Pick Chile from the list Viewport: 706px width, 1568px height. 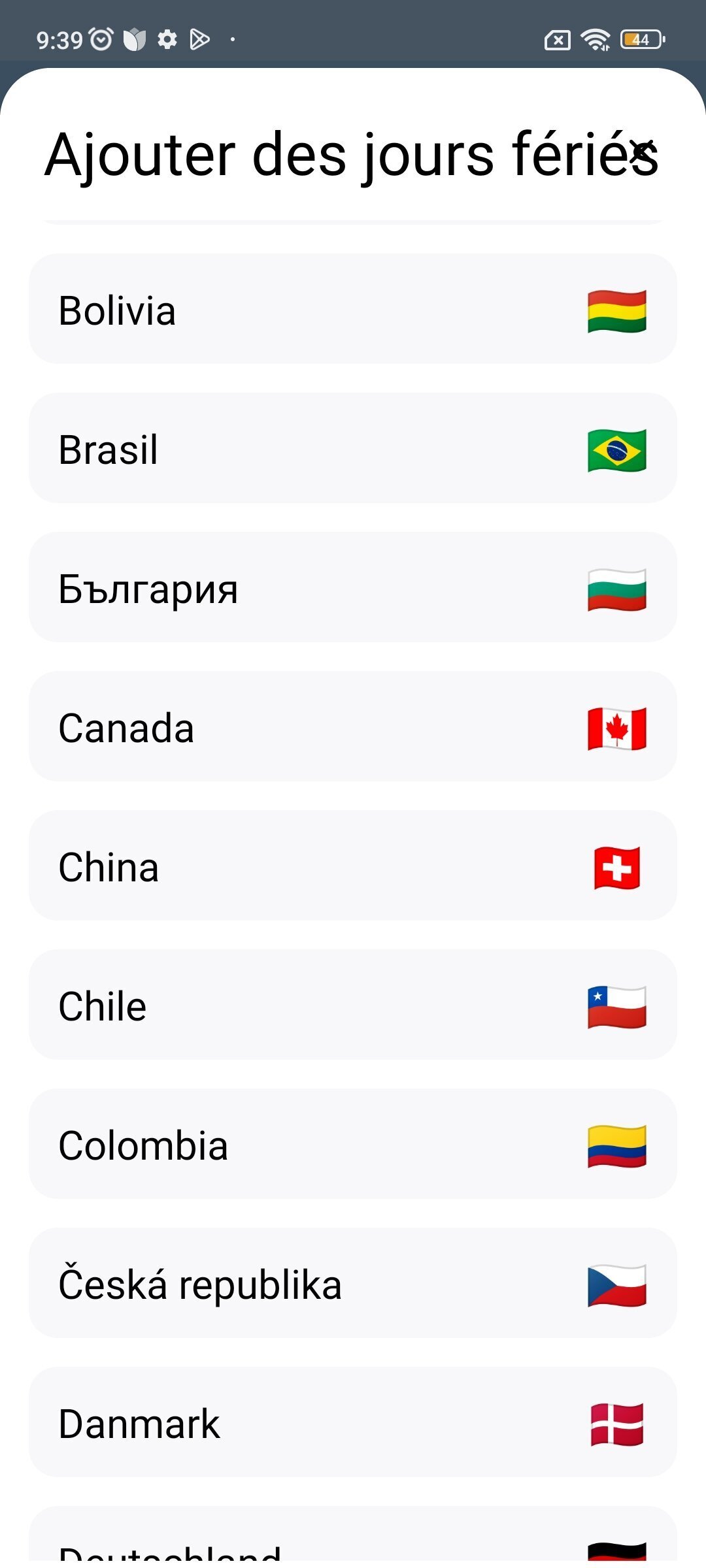[353, 1005]
